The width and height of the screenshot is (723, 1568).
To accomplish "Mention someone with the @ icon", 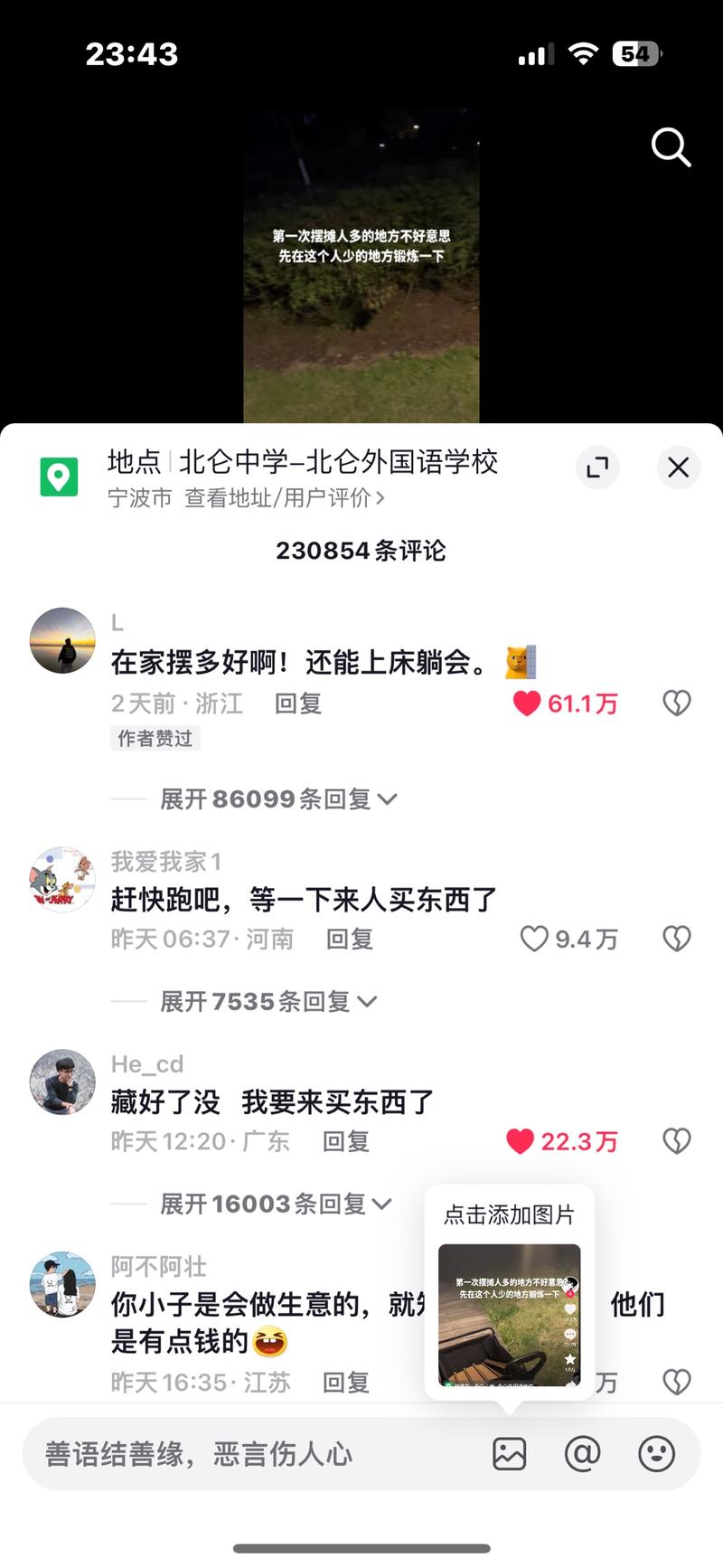I will (x=583, y=1454).
